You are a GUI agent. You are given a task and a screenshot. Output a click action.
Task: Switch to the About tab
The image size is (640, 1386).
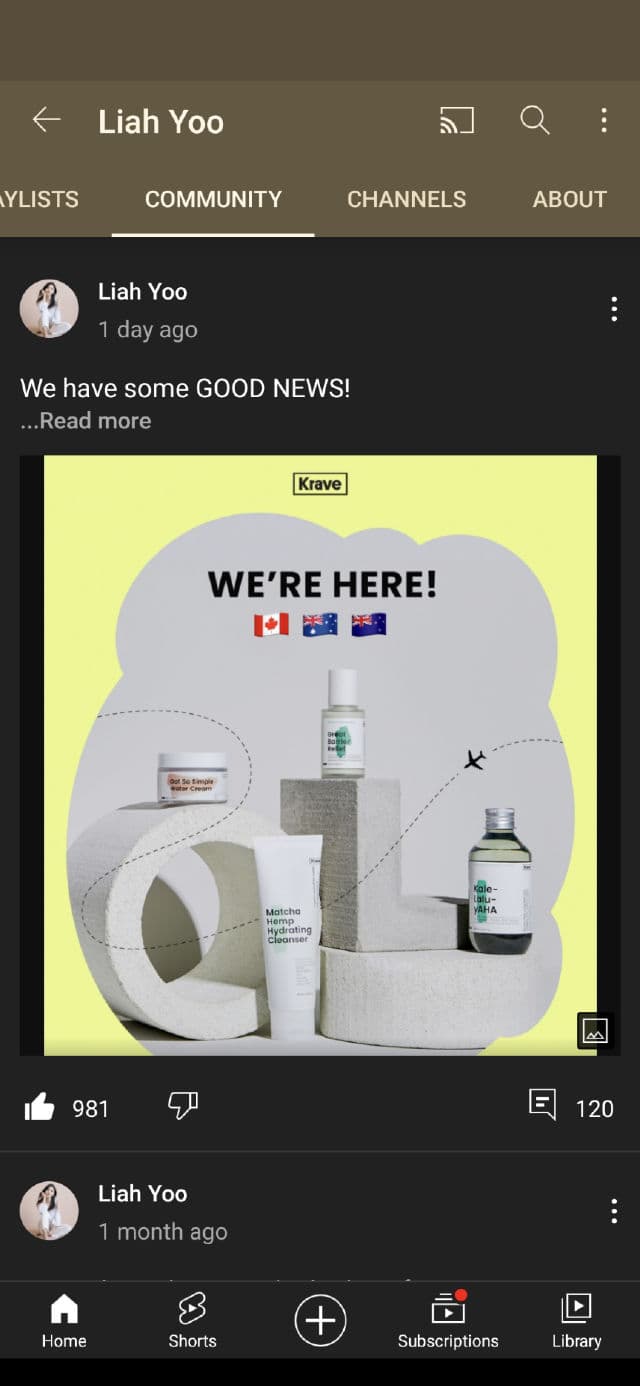[569, 199]
